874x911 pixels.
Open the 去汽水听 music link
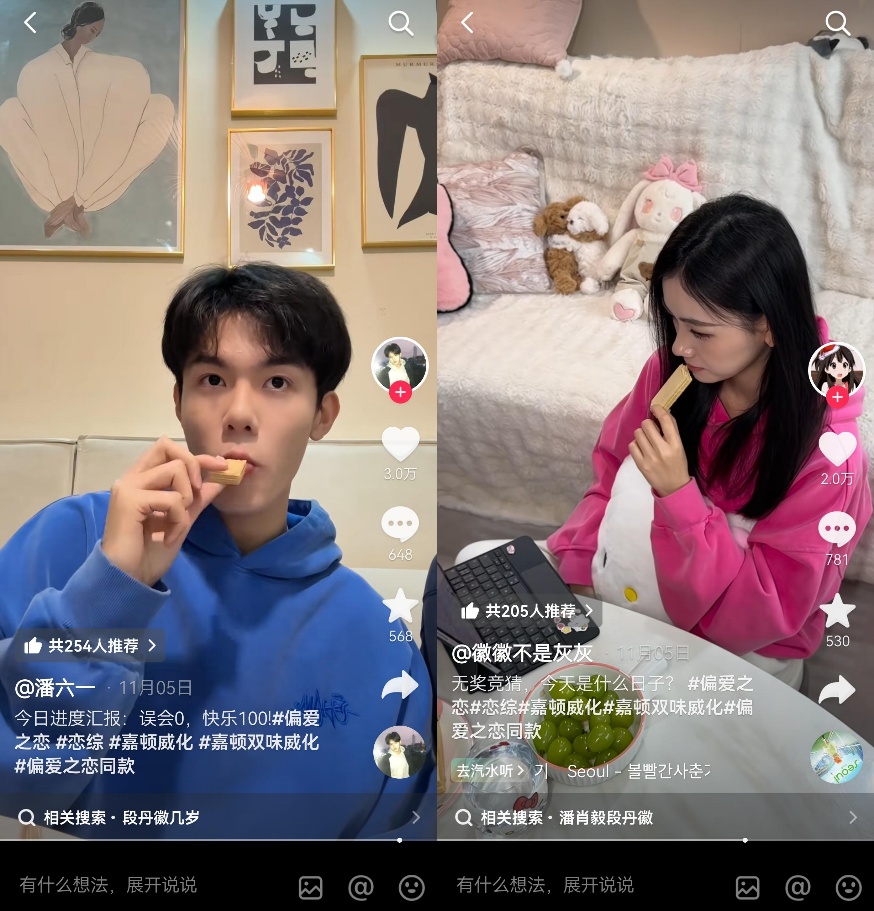click(x=489, y=771)
